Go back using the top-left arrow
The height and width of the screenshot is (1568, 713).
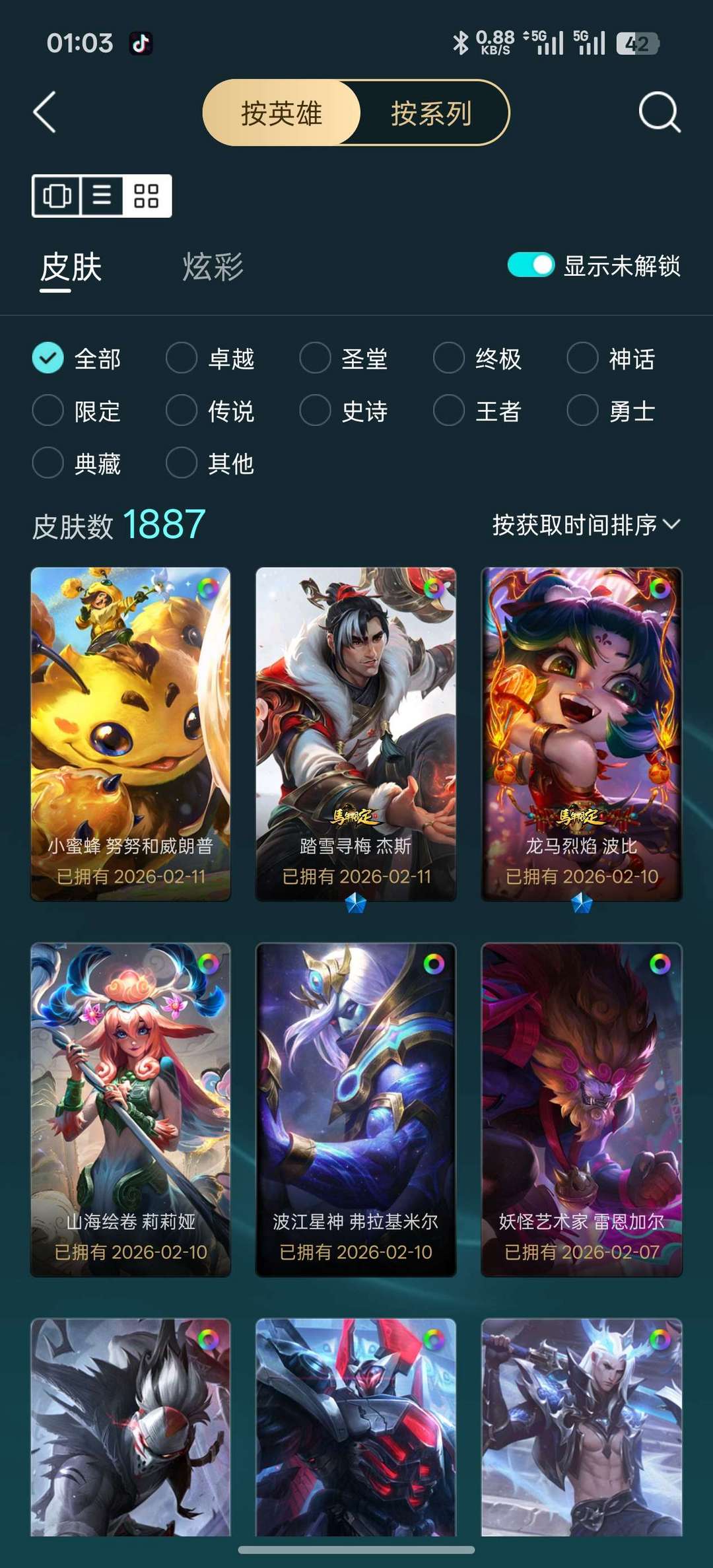(x=44, y=113)
